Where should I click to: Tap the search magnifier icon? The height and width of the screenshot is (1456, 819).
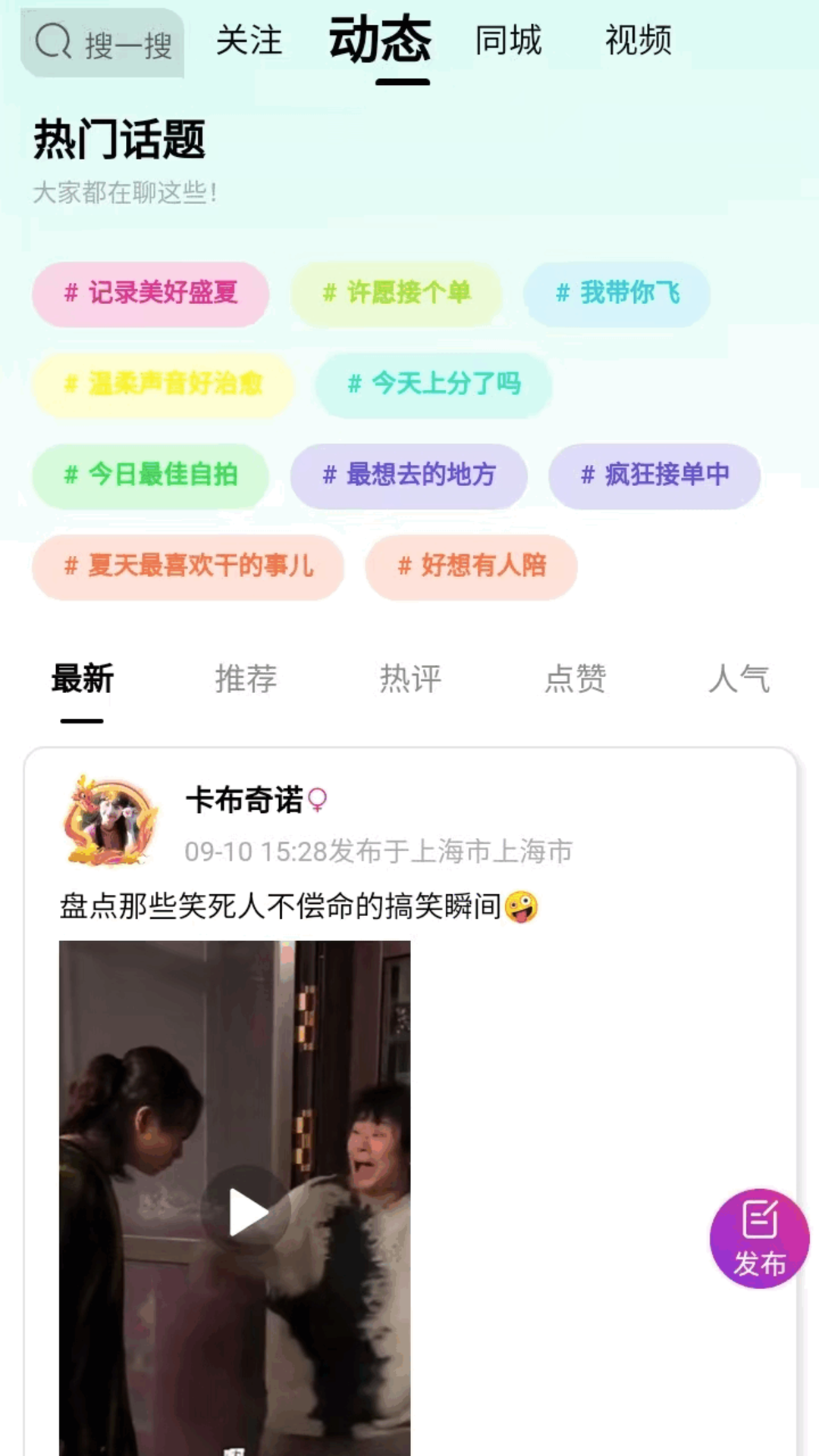(x=52, y=43)
